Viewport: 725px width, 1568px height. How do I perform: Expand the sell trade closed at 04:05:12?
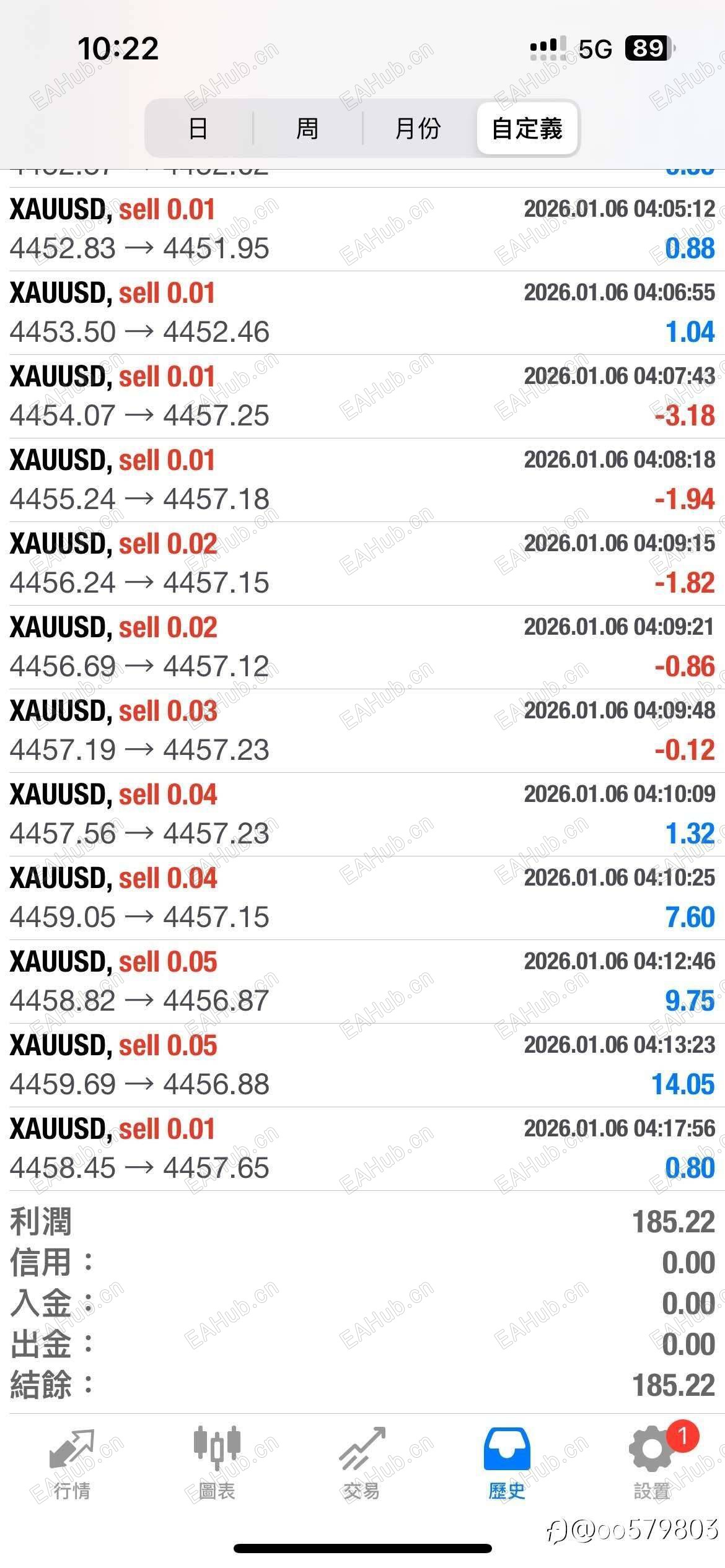362,229
